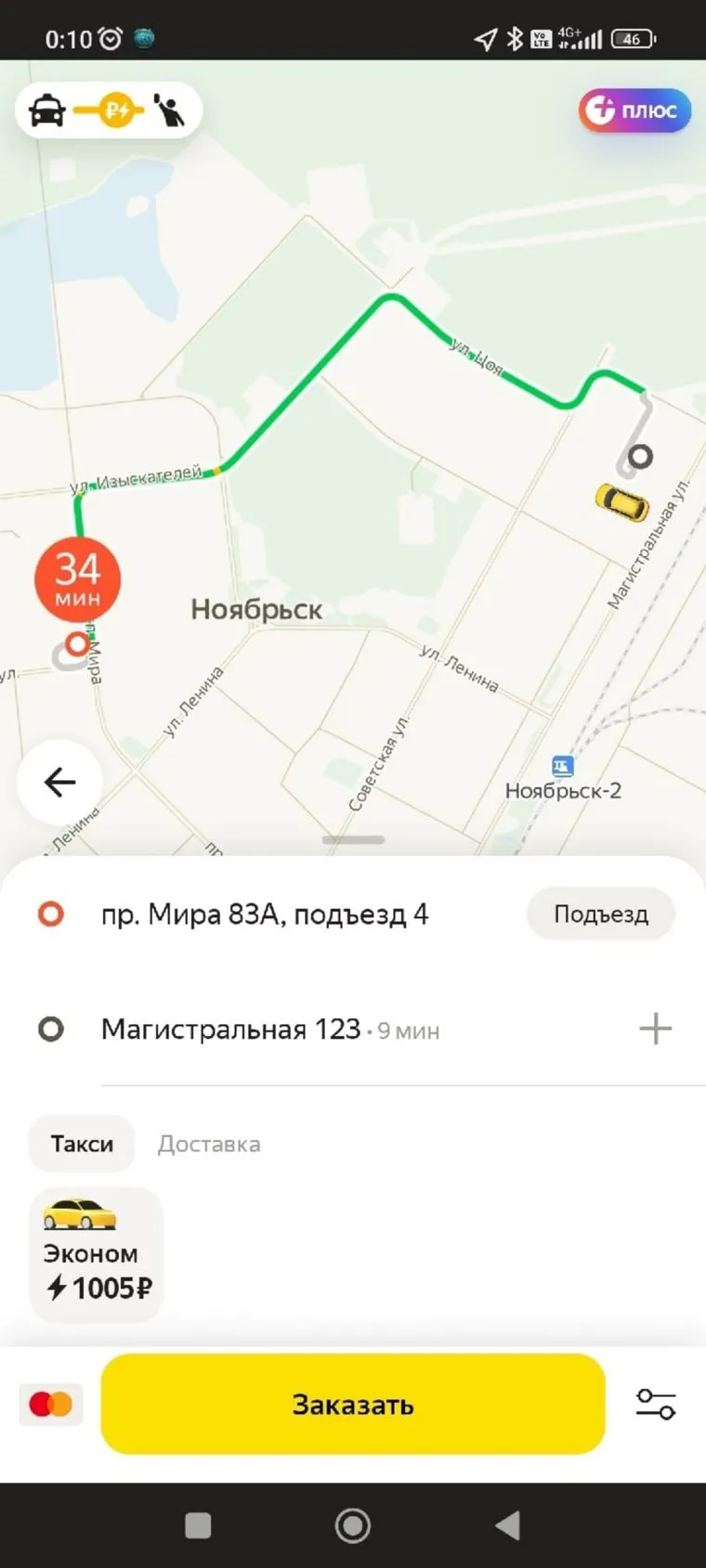Choose the Эконом tariff for 1005₽

tap(97, 1253)
